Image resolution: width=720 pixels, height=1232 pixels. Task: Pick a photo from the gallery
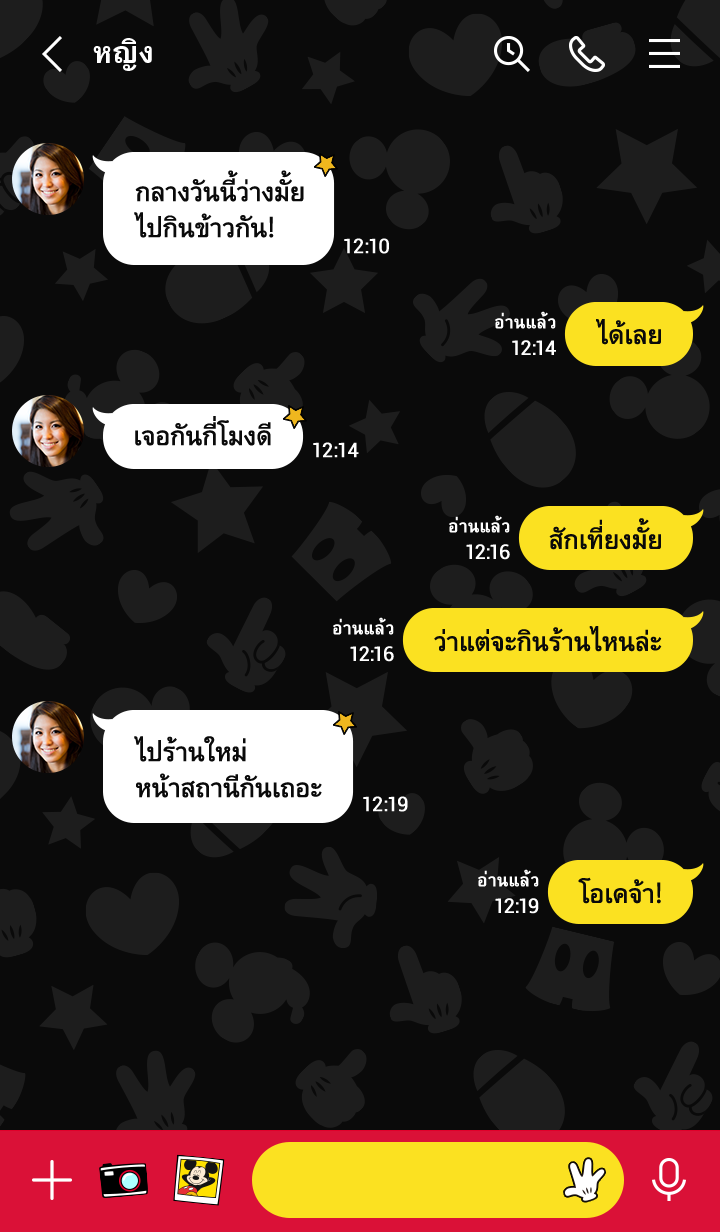pos(198,1181)
